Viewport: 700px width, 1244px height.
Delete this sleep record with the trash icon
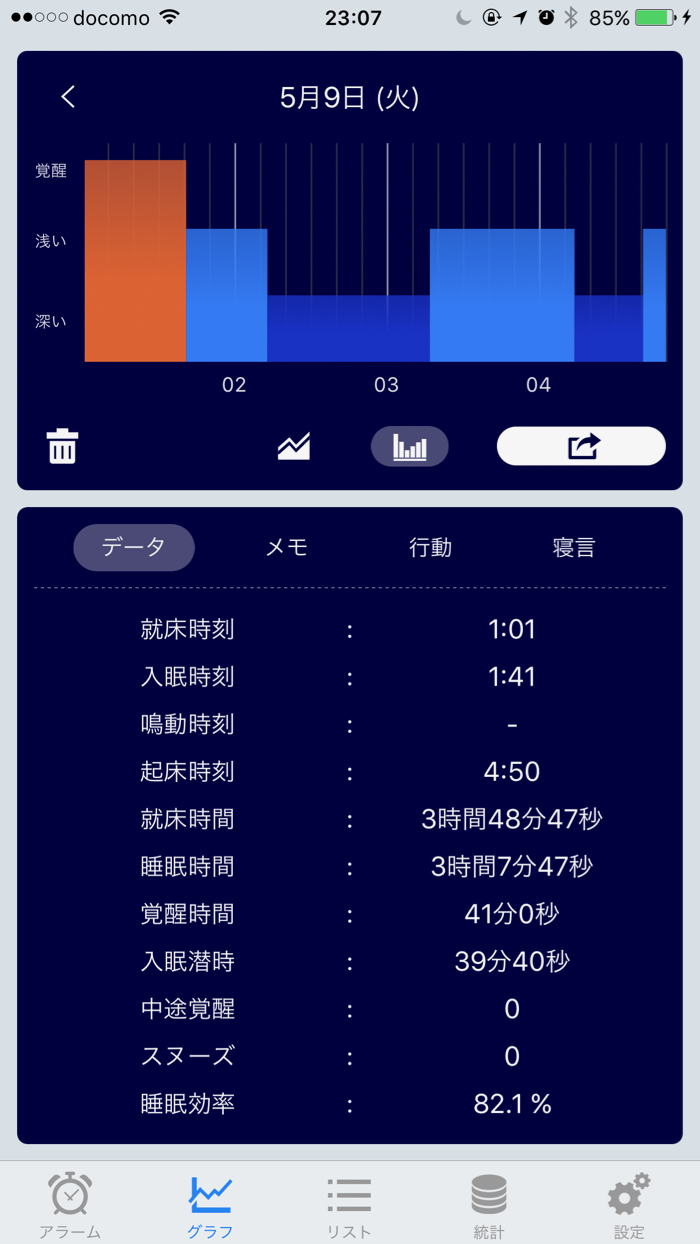point(62,446)
